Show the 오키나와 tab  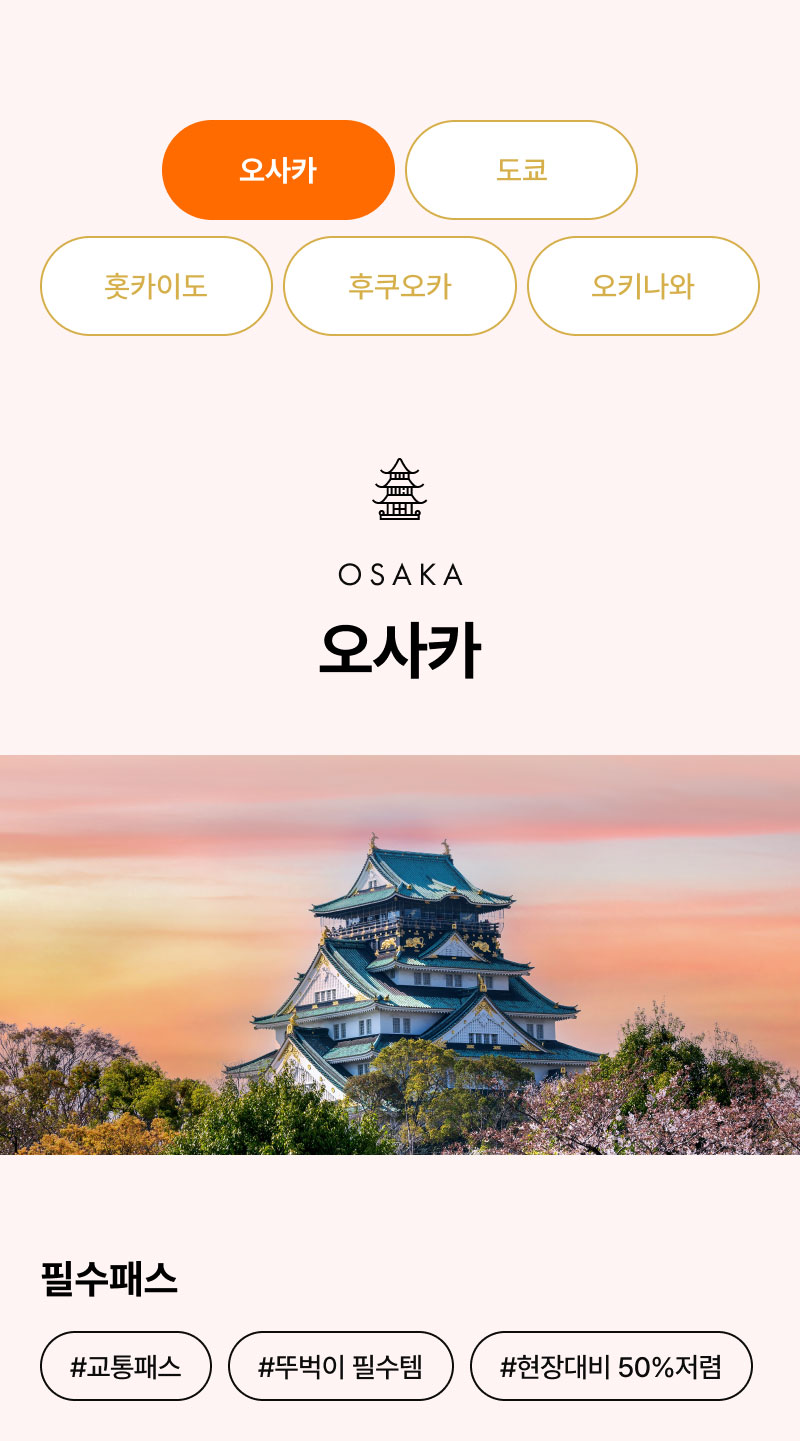[643, 286]
